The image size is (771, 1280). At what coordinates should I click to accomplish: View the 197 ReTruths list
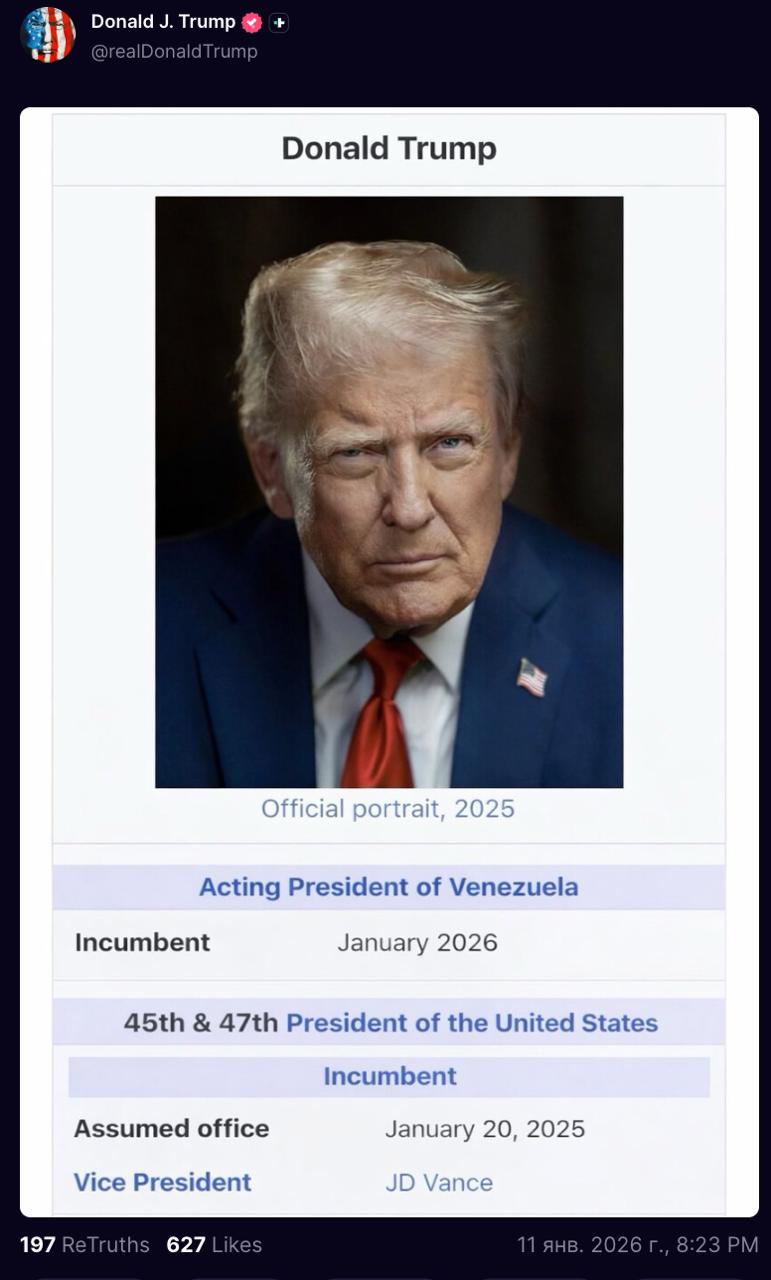[85, 1245]
